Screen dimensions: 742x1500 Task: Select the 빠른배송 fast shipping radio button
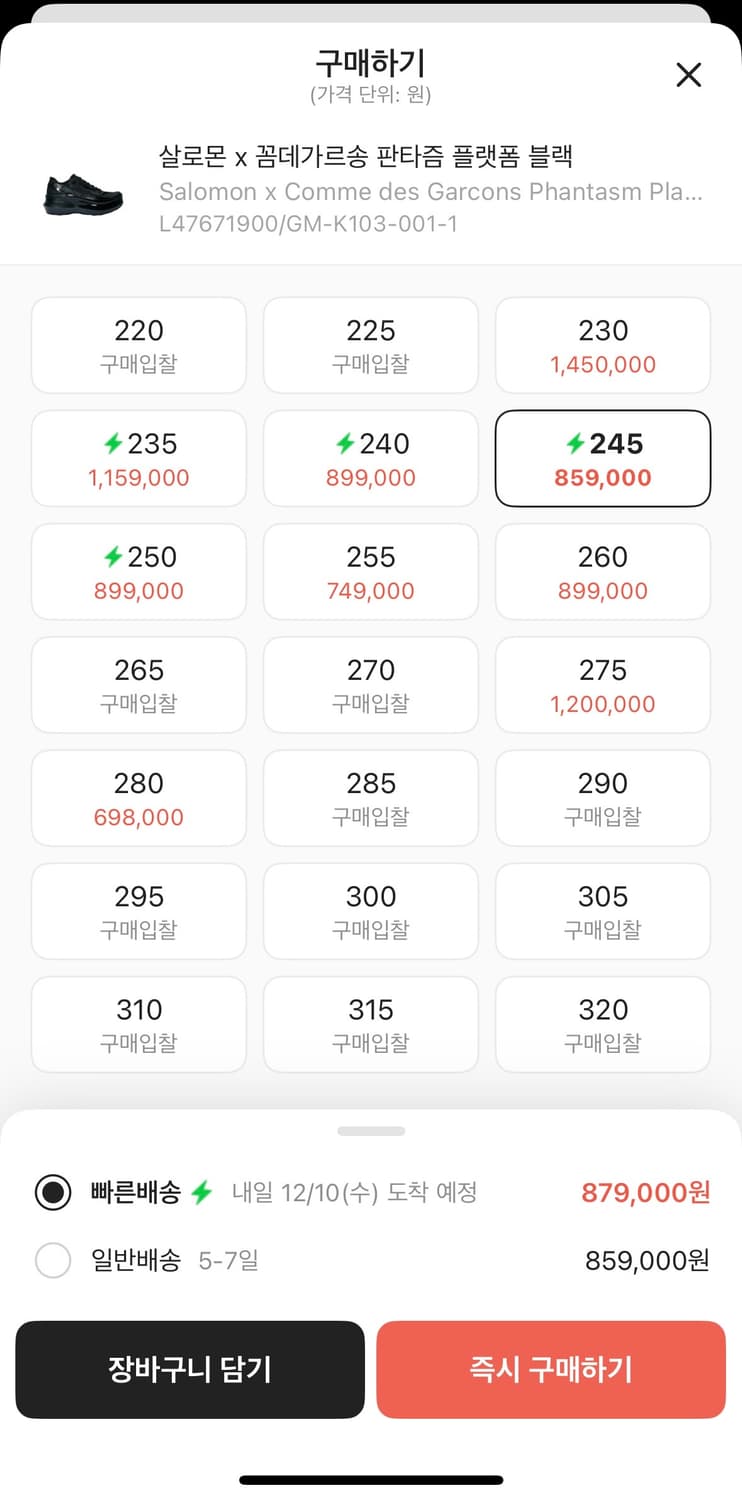(53, 1192)
